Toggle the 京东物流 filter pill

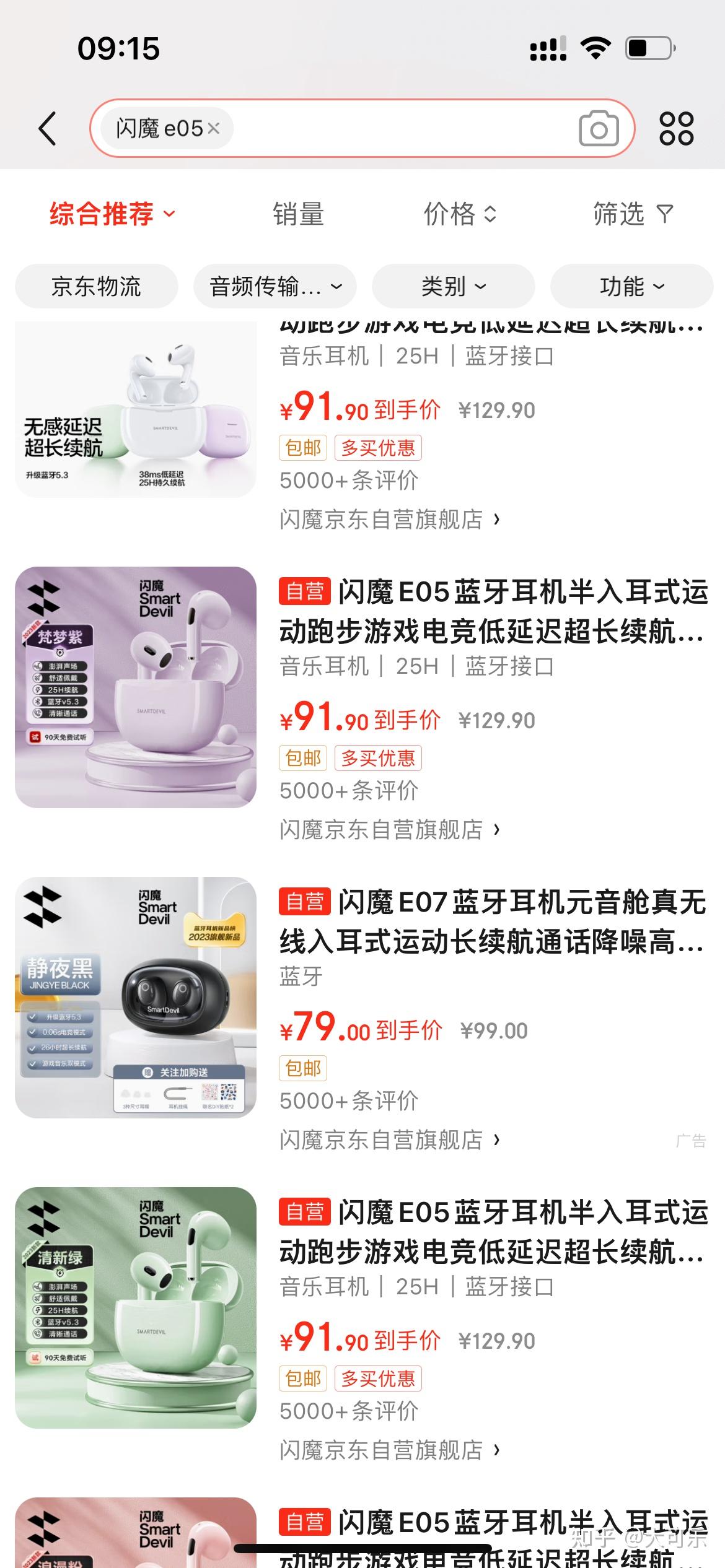point(98,286)
